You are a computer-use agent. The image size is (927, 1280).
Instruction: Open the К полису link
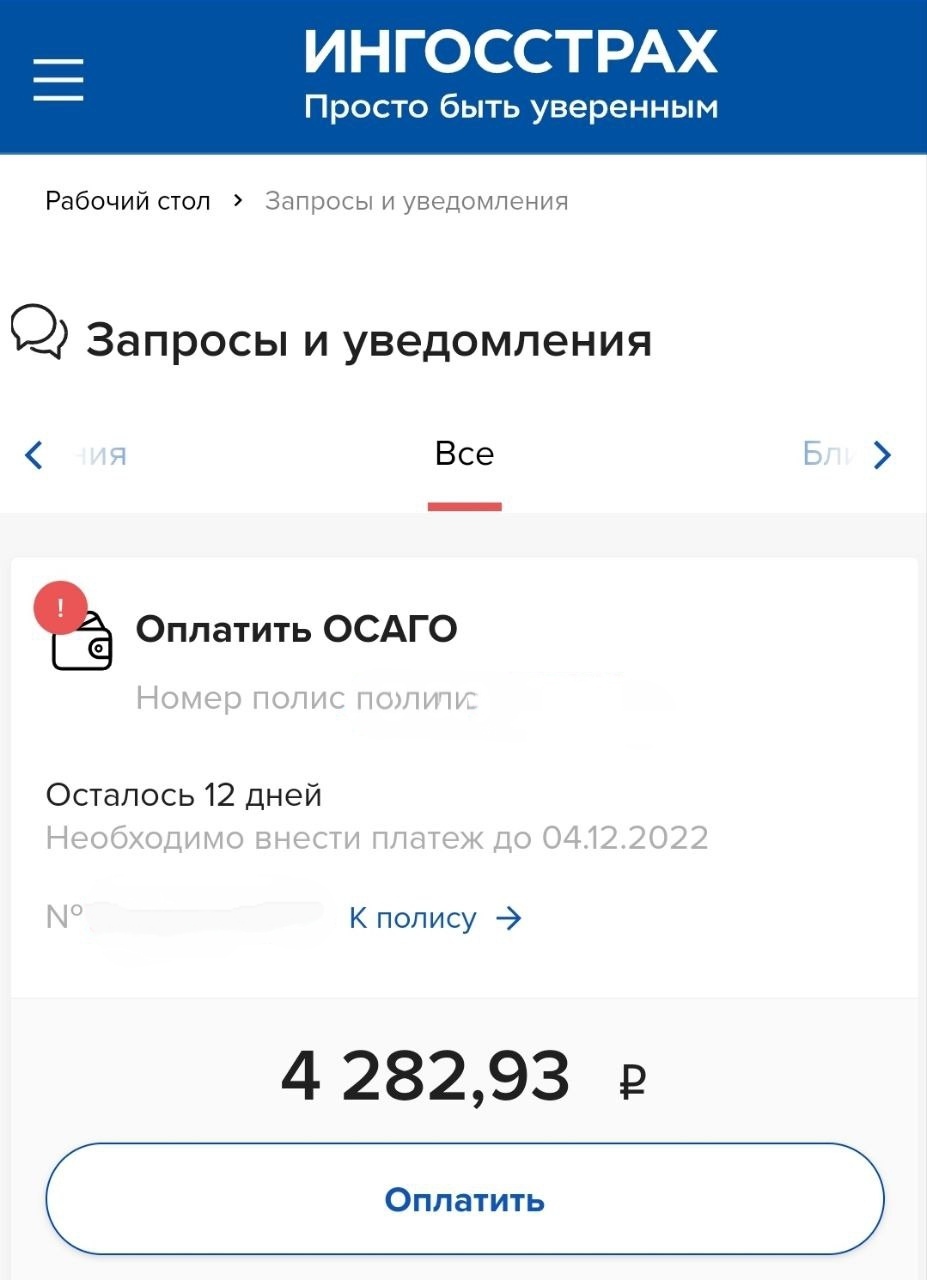click(435, 918)
